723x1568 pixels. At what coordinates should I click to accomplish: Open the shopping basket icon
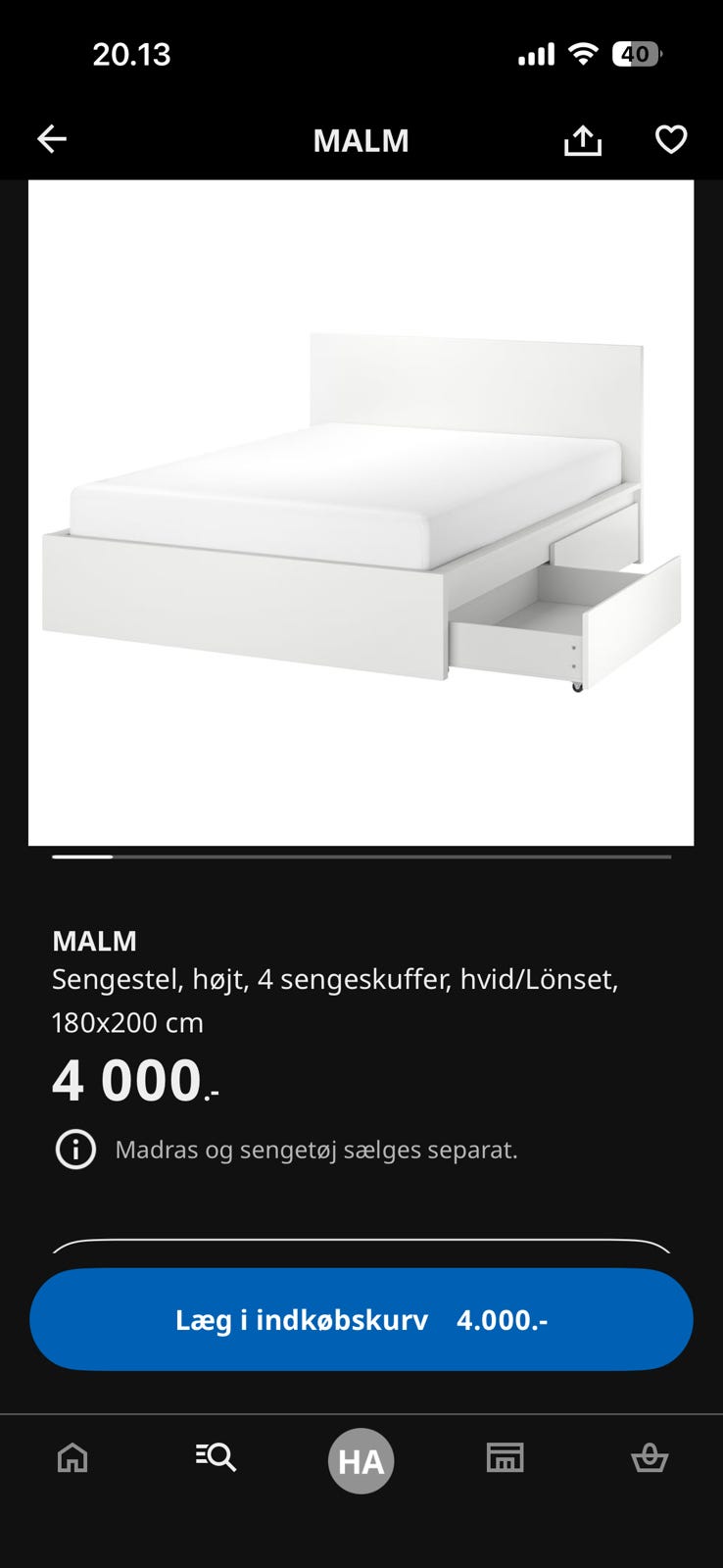click(651, 1458)
